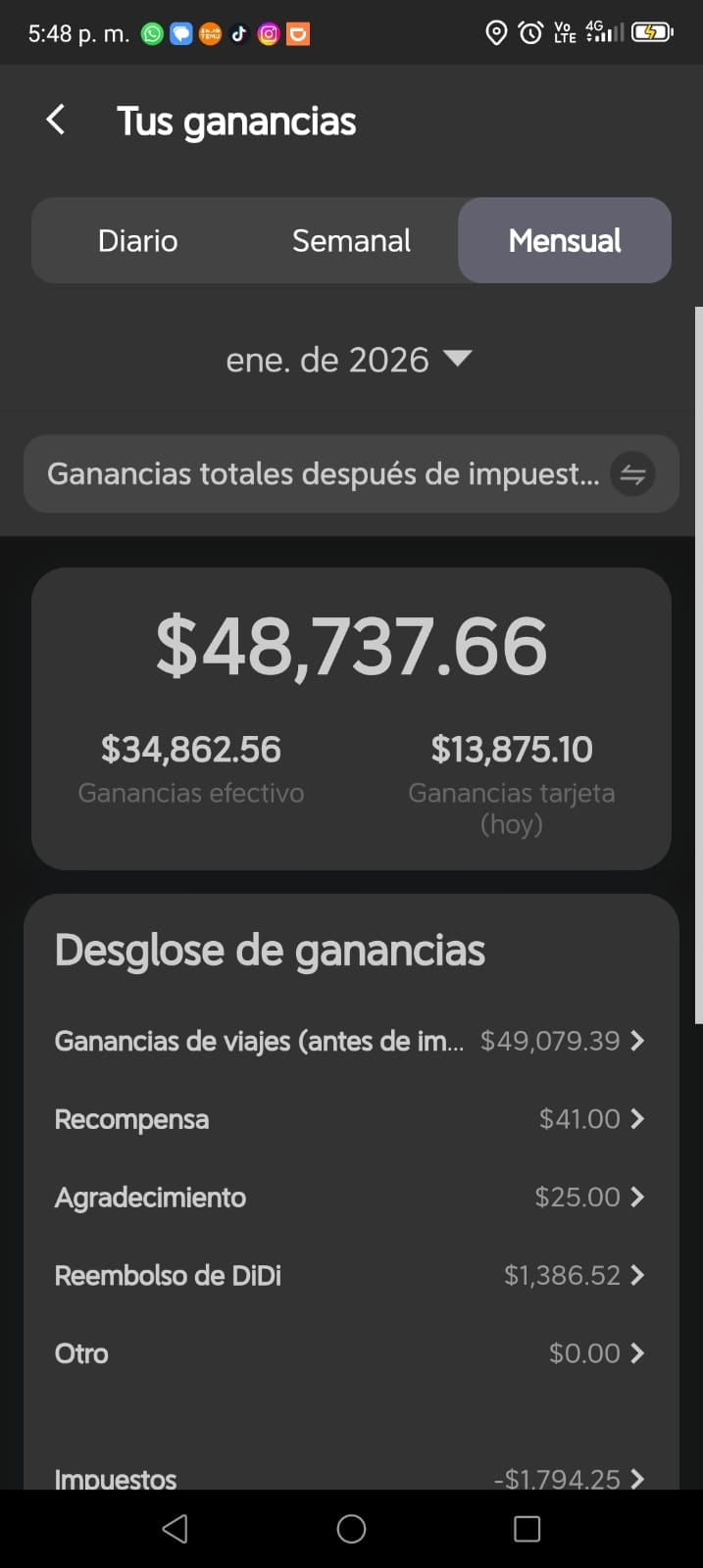Select the Mensual tab

tap(565, 241)
